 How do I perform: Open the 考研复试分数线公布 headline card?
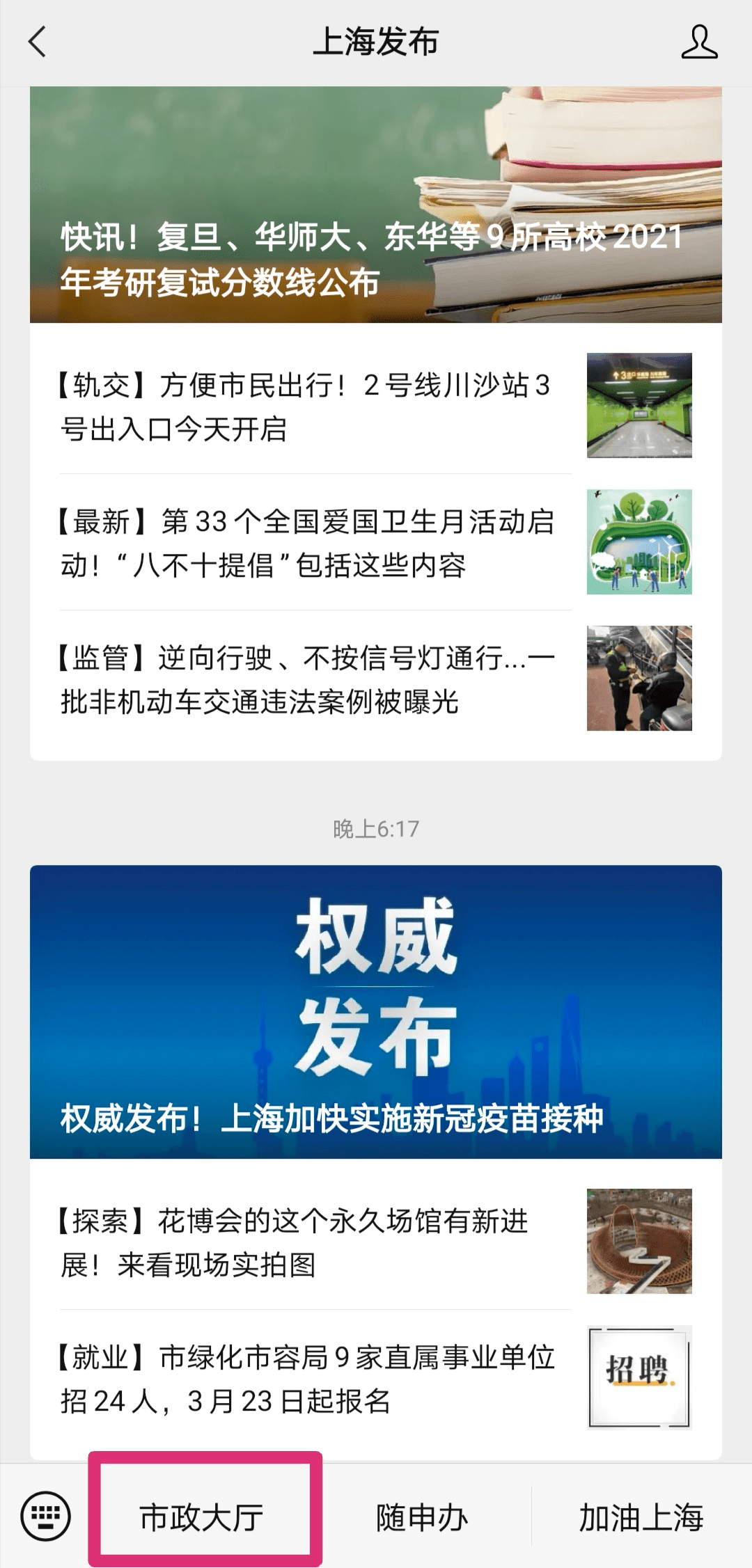pos(376,205)
